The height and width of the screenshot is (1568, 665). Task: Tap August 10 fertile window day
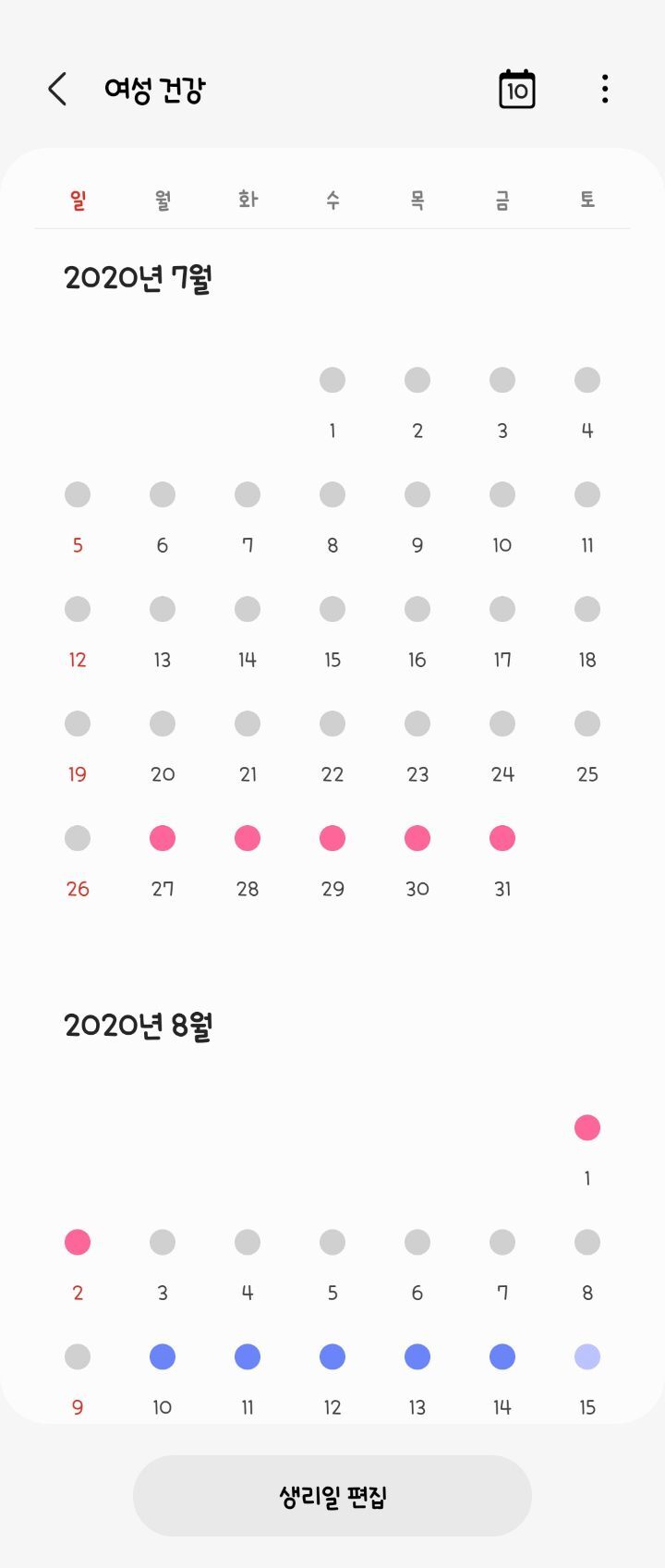(163, 1380)
